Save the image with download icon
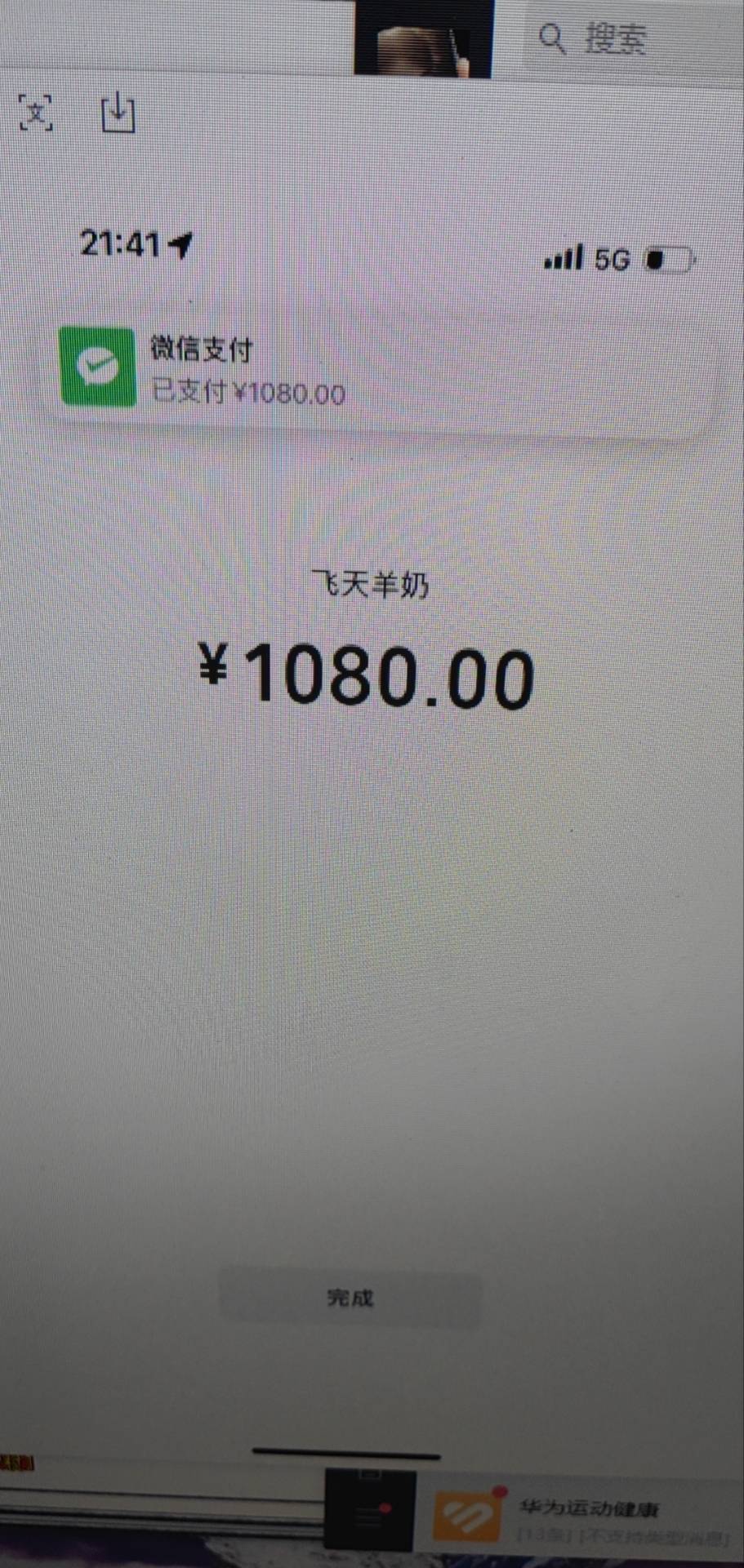Screen dimensions: 744x1568 pyautogui.click(x=118, y=112)
